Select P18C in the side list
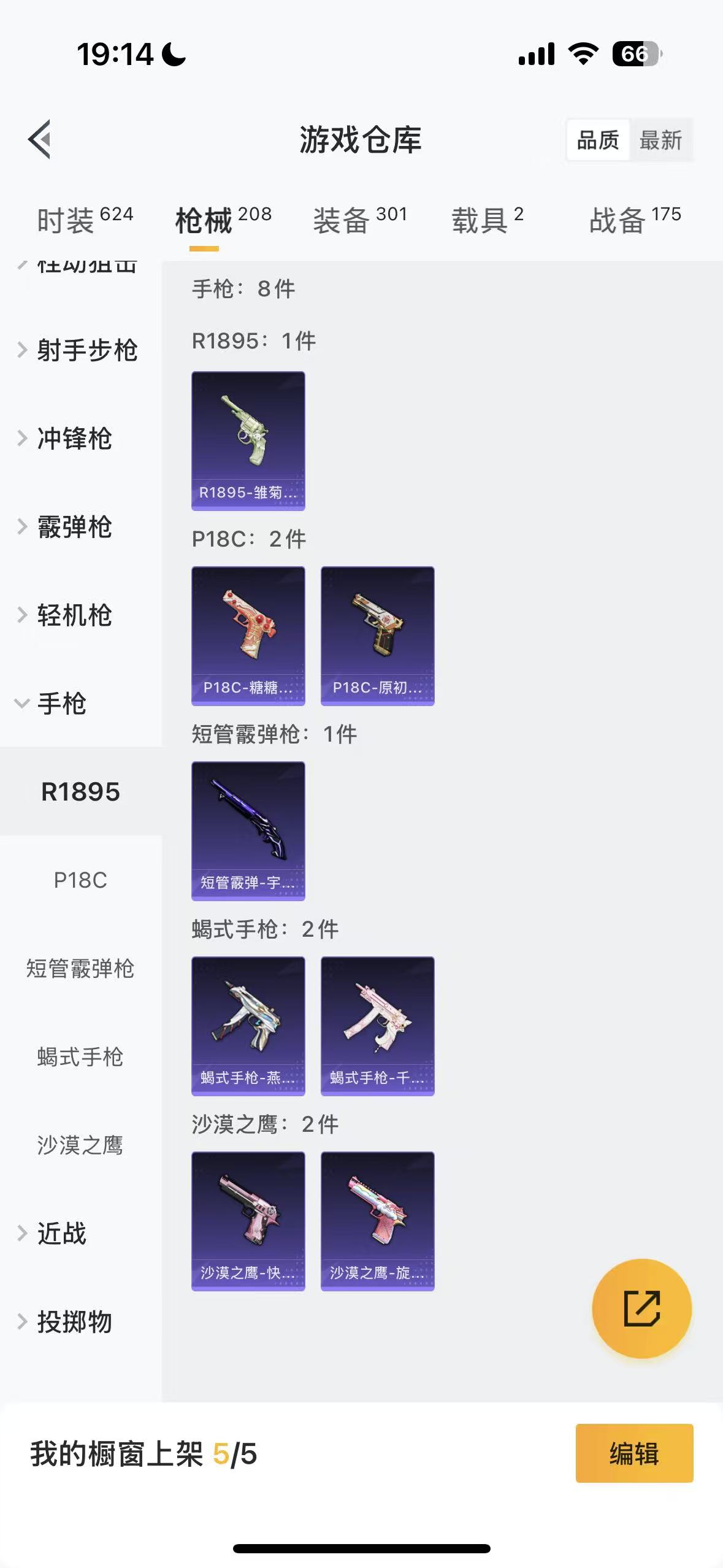 point(80,880)
